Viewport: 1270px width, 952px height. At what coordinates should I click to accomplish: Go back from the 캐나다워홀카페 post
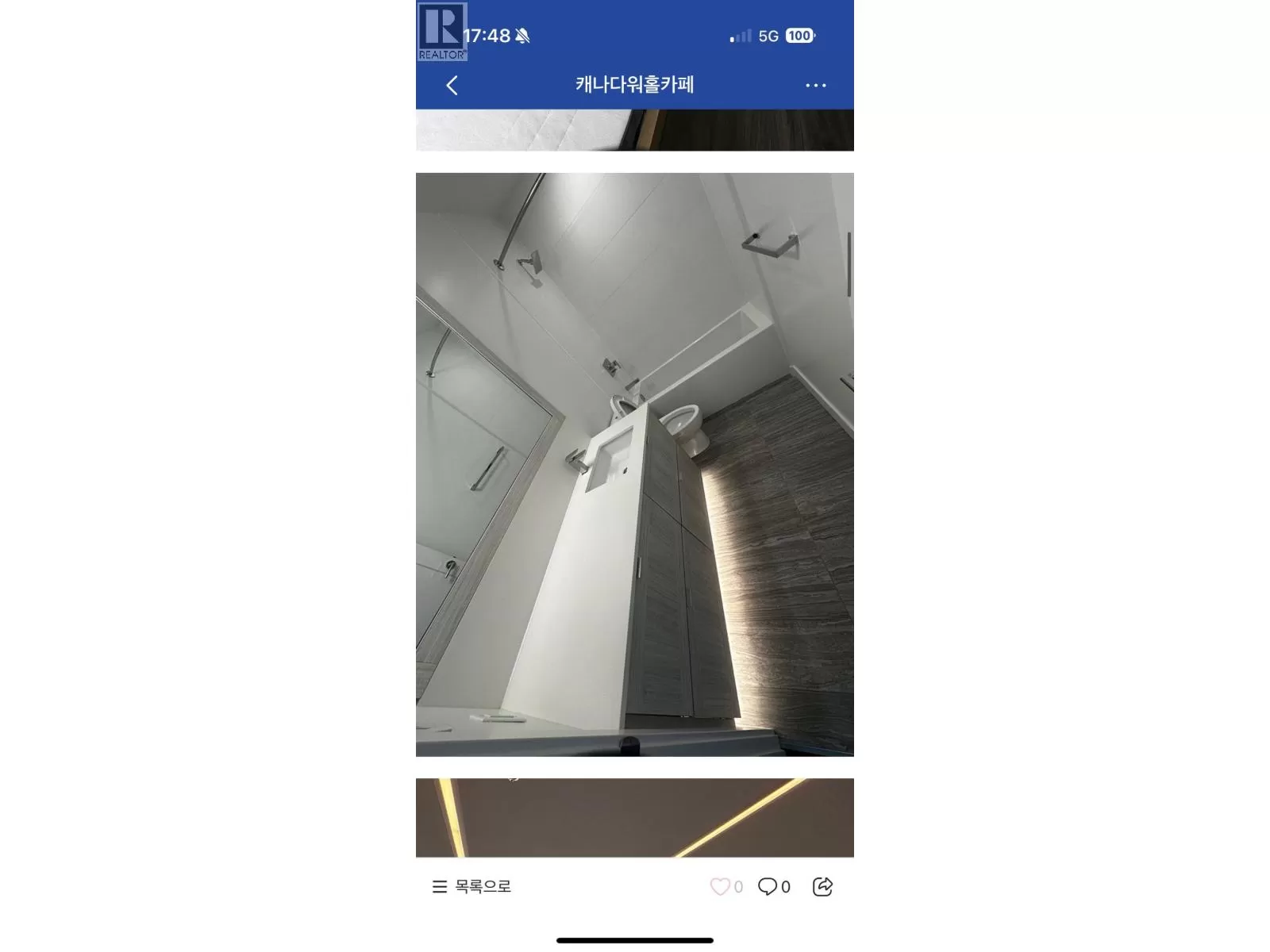click(452, 86)
